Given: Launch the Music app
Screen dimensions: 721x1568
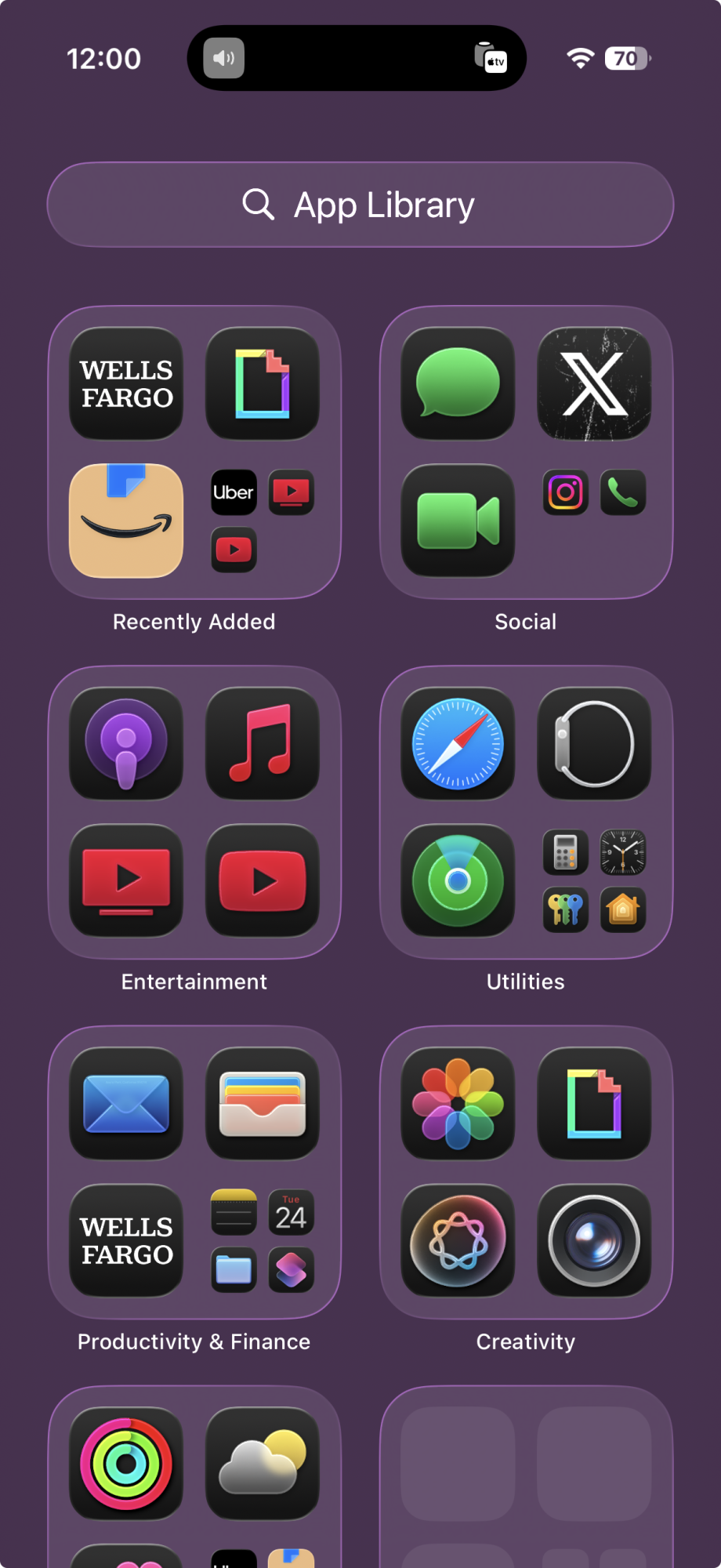Looking at the screenshot, I should 263,744.
